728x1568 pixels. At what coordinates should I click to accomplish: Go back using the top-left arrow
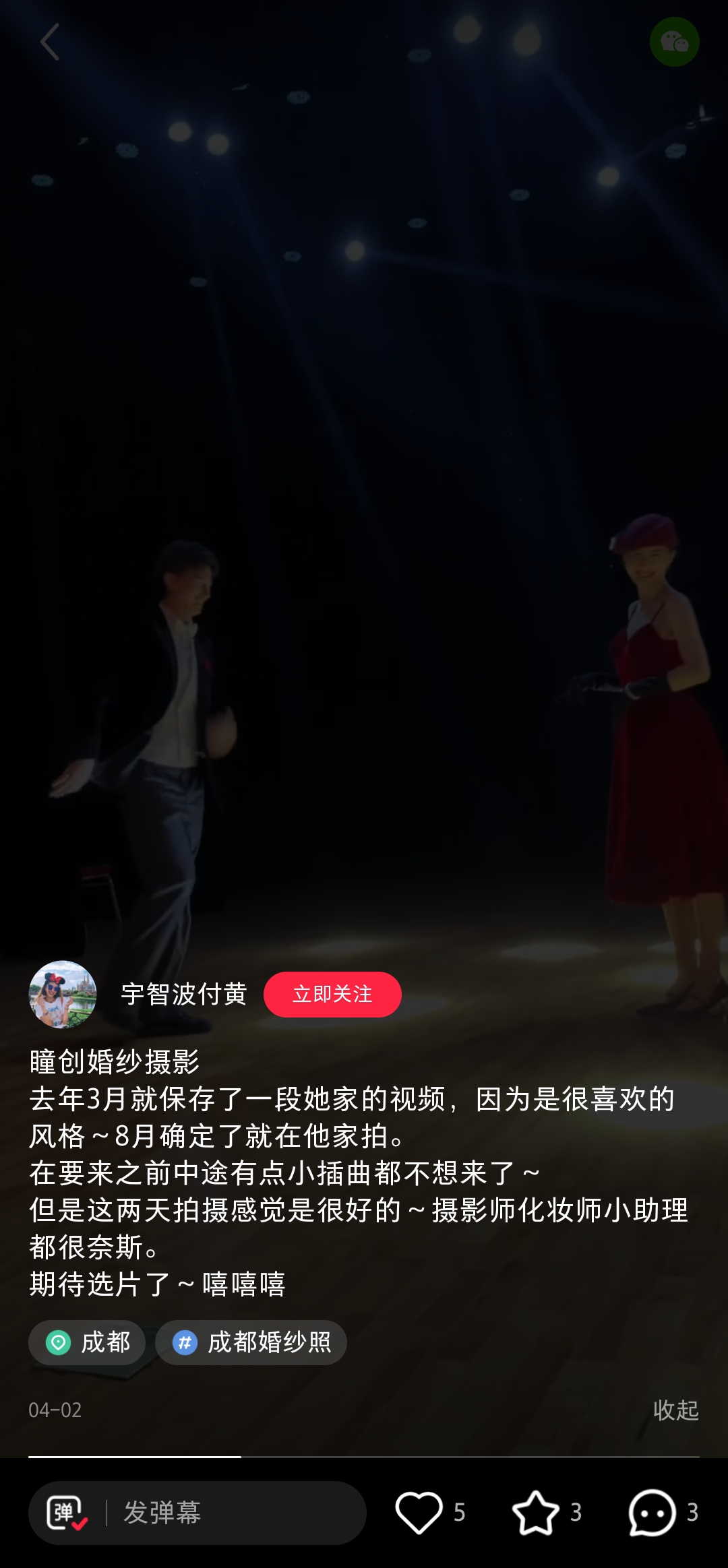pos(50,42)
